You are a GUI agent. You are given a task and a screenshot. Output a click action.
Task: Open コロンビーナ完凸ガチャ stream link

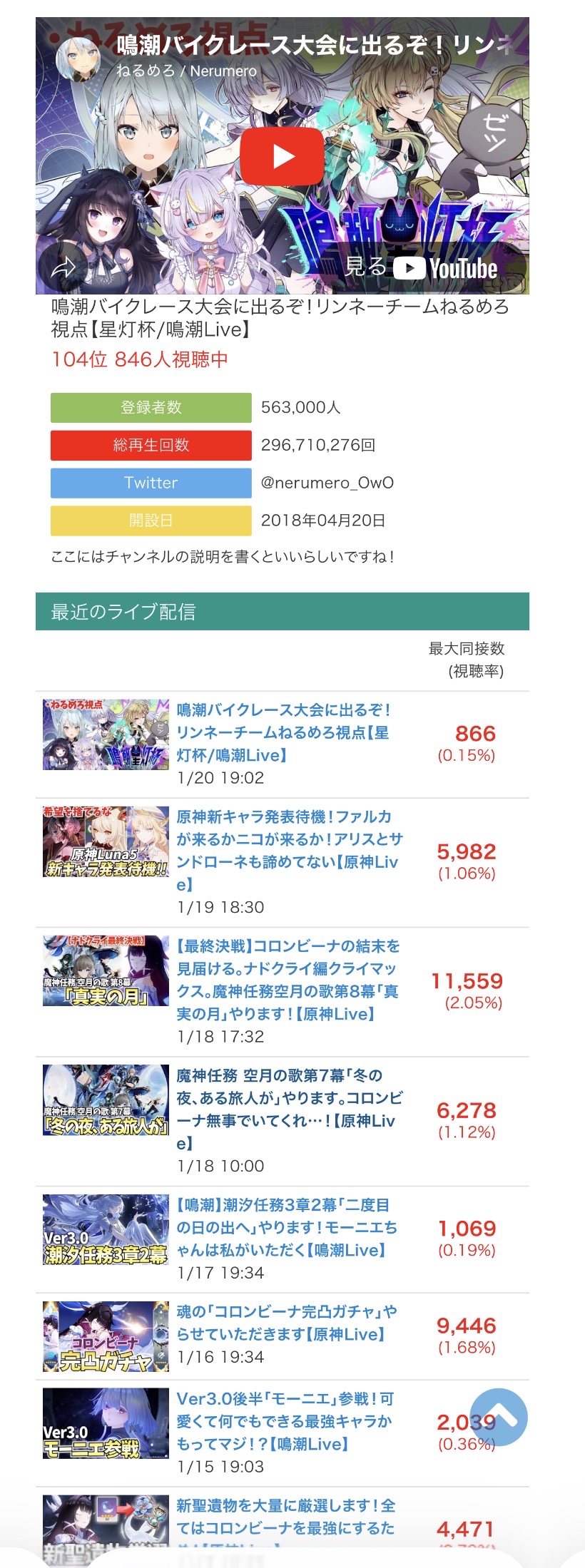(x=287, y=1323)
